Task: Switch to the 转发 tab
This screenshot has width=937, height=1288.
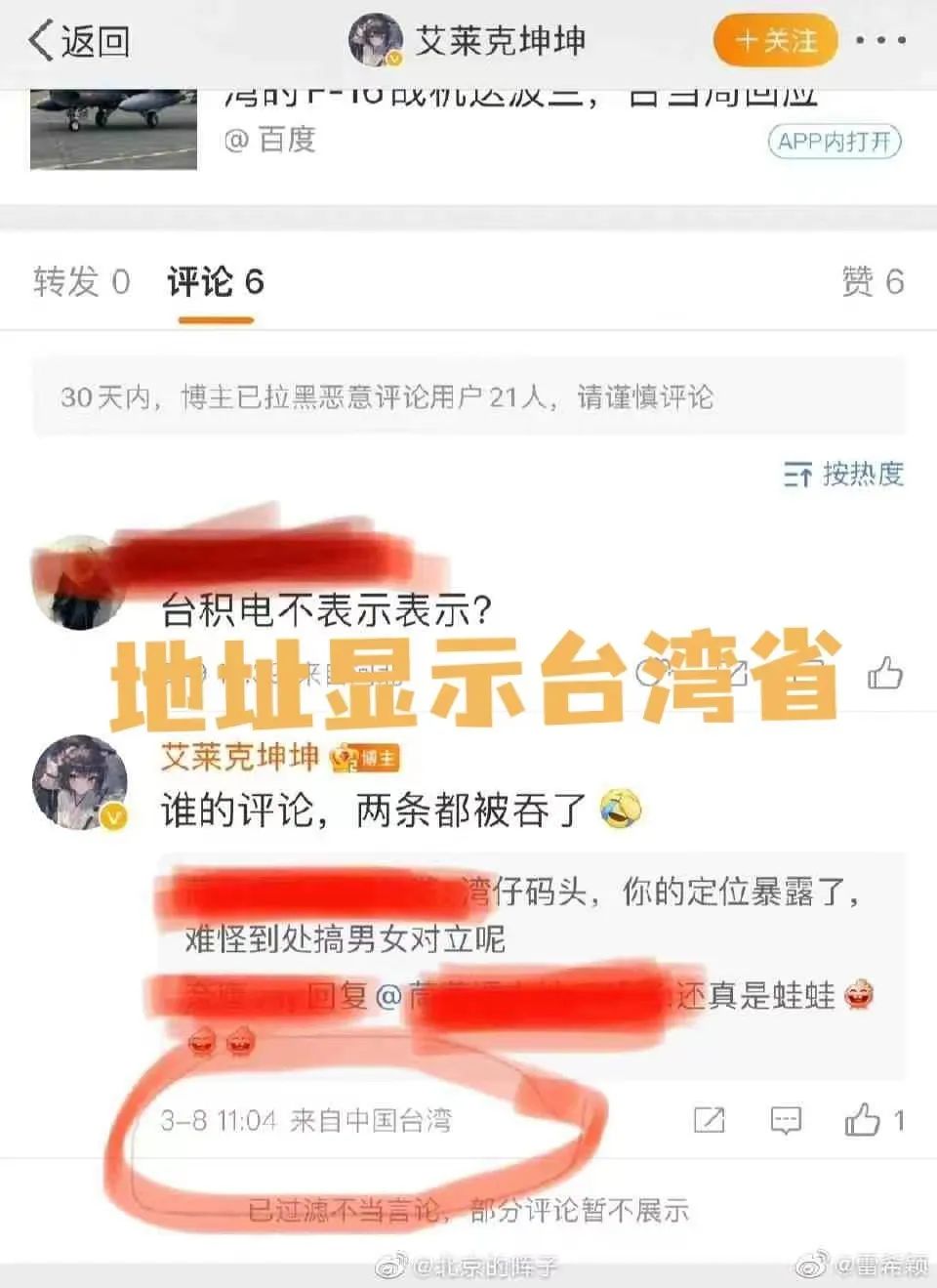Action: pos(81,282)
